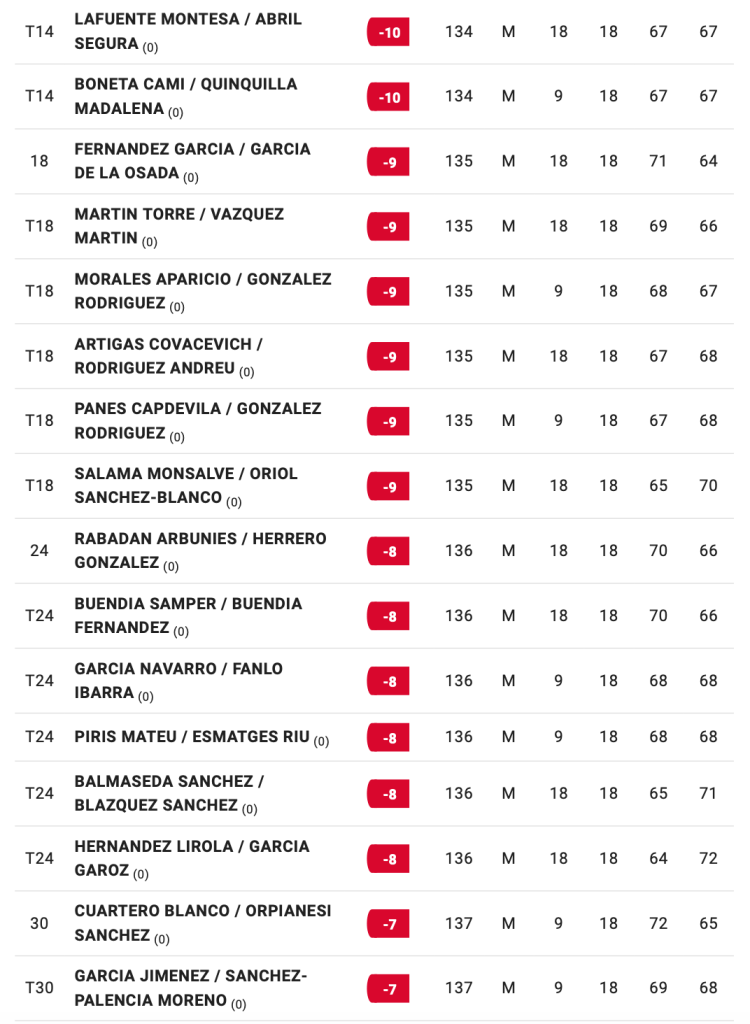Screen dimensions: 750x1024
Task: Open the Garcia Navarro / Fanlo Ibarra row
Action: [x=179, y=681]
